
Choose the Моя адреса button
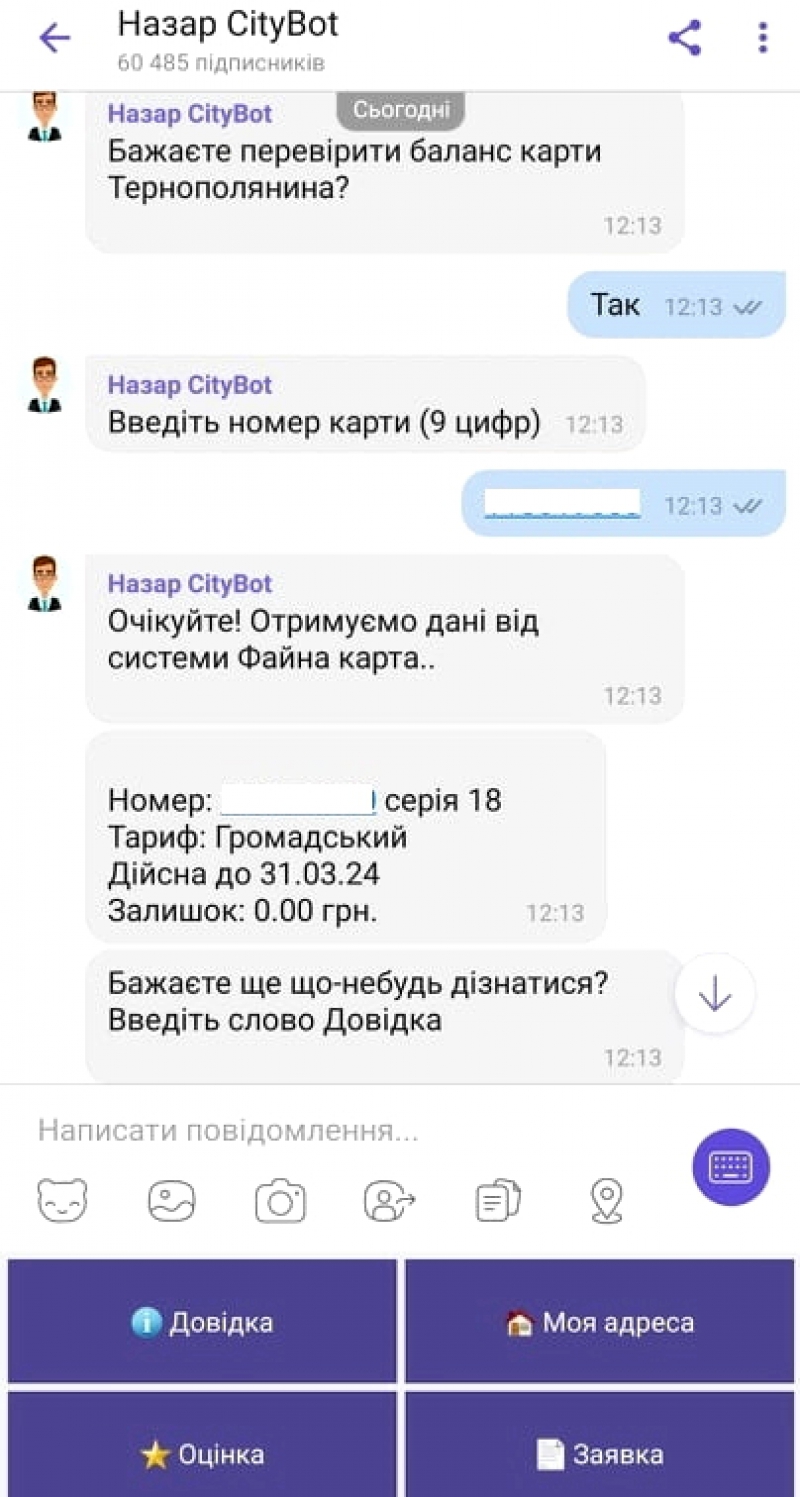tap(598, 1322)
